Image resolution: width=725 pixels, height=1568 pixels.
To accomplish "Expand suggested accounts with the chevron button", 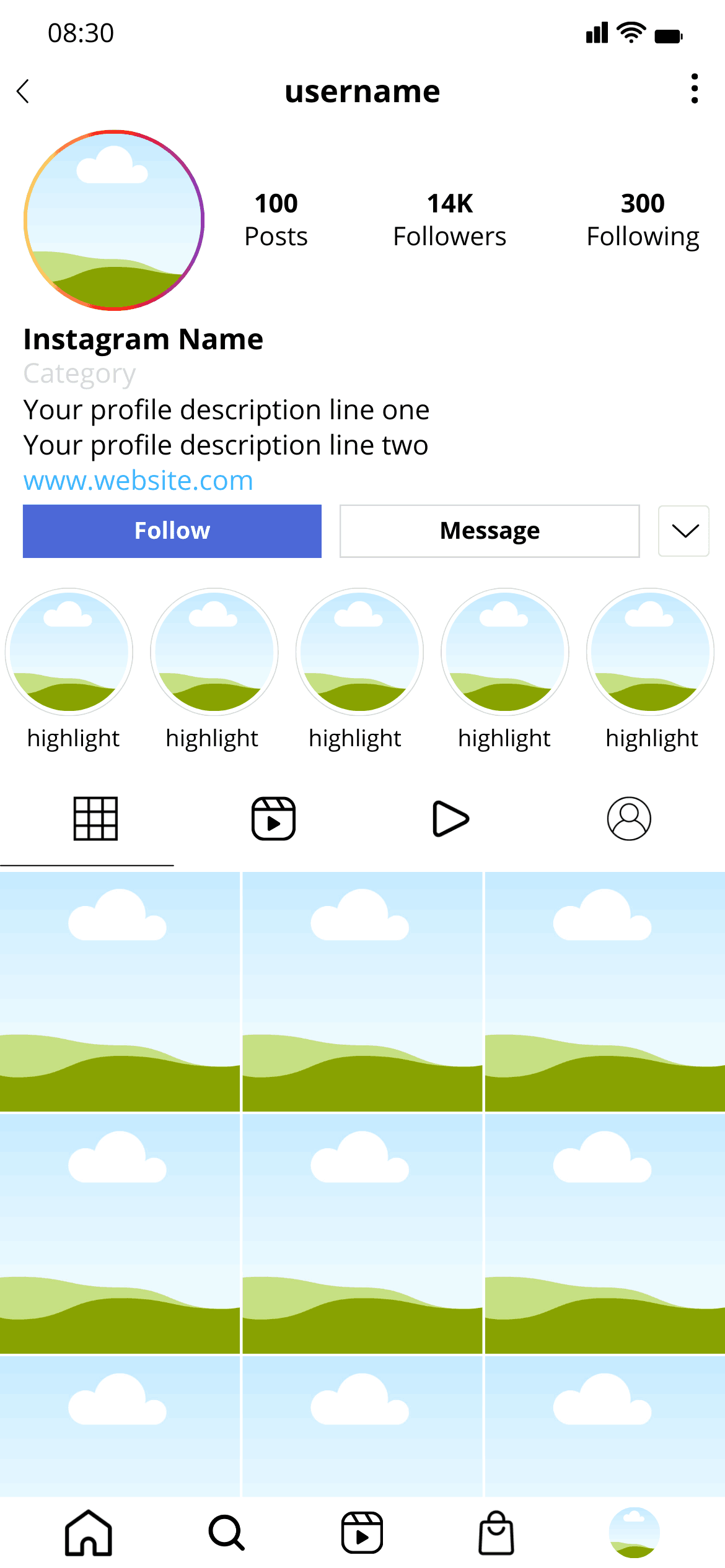I will click(684, 531).
